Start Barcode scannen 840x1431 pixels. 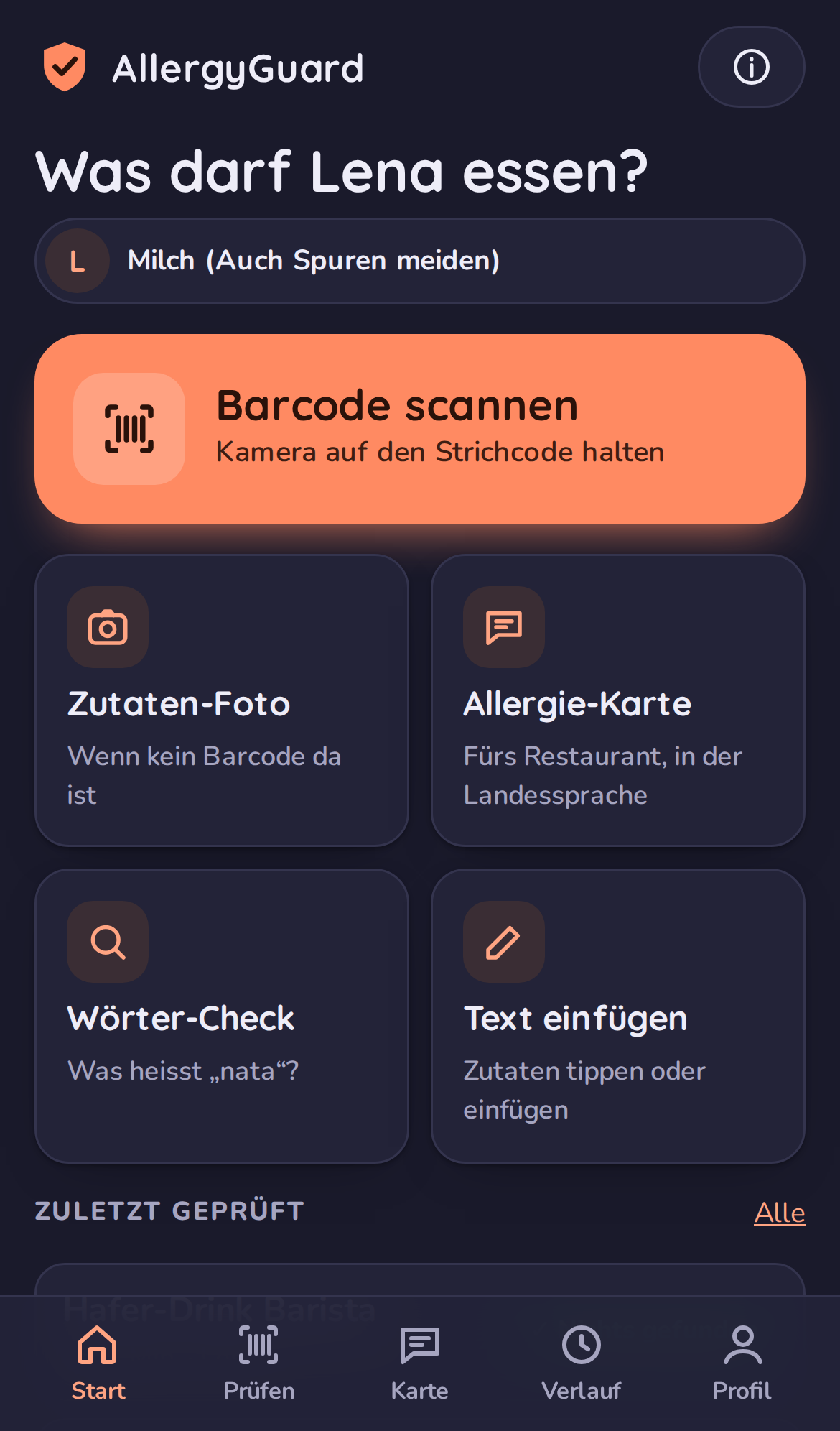[x=420, y=429]
